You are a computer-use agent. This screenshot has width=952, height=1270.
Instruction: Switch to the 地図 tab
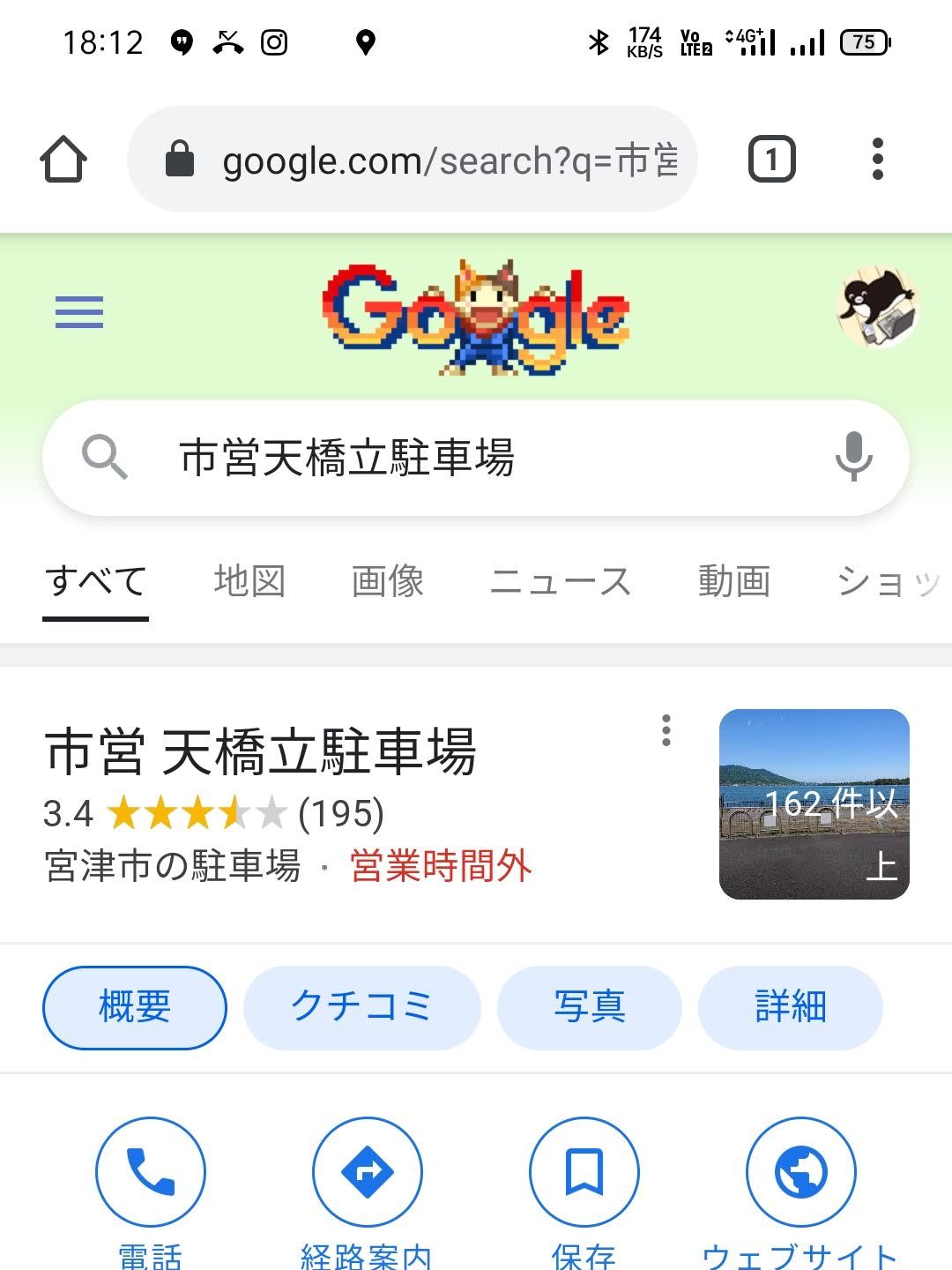tap(249, 580)
